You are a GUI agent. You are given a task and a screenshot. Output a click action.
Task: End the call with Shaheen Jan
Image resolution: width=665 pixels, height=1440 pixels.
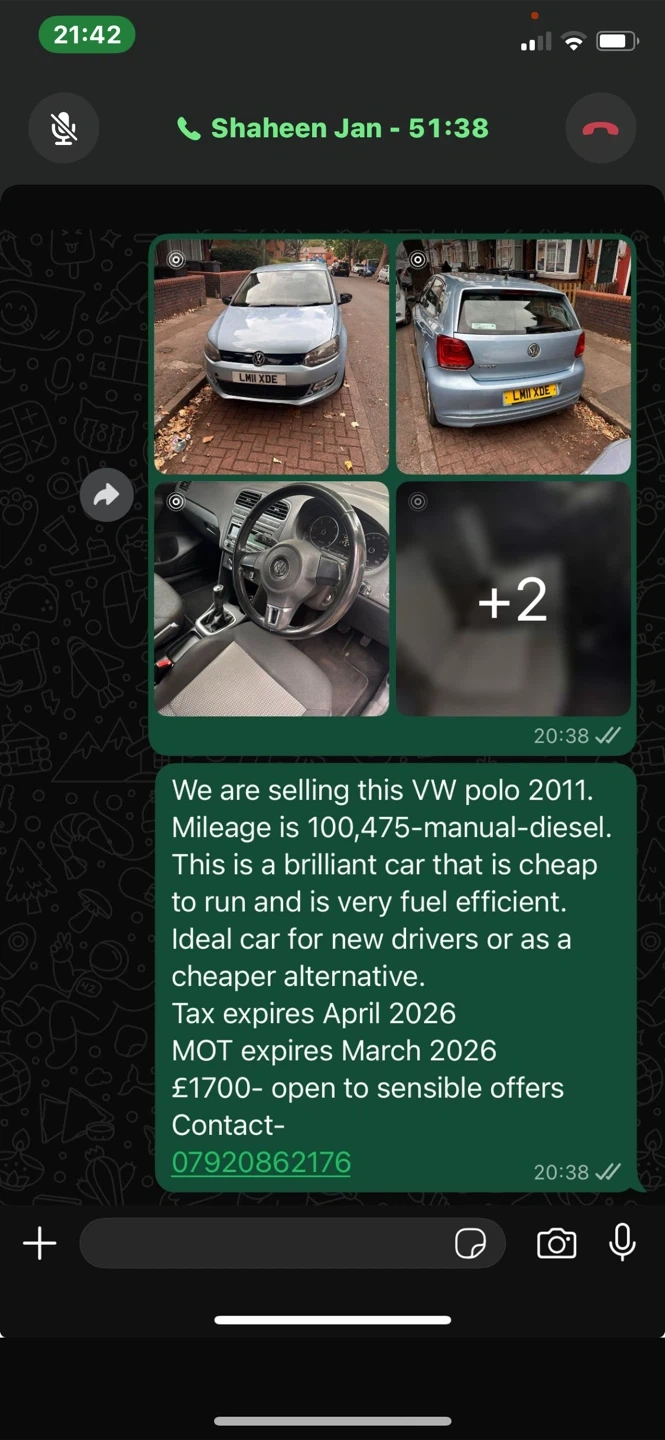pos(600,128)
